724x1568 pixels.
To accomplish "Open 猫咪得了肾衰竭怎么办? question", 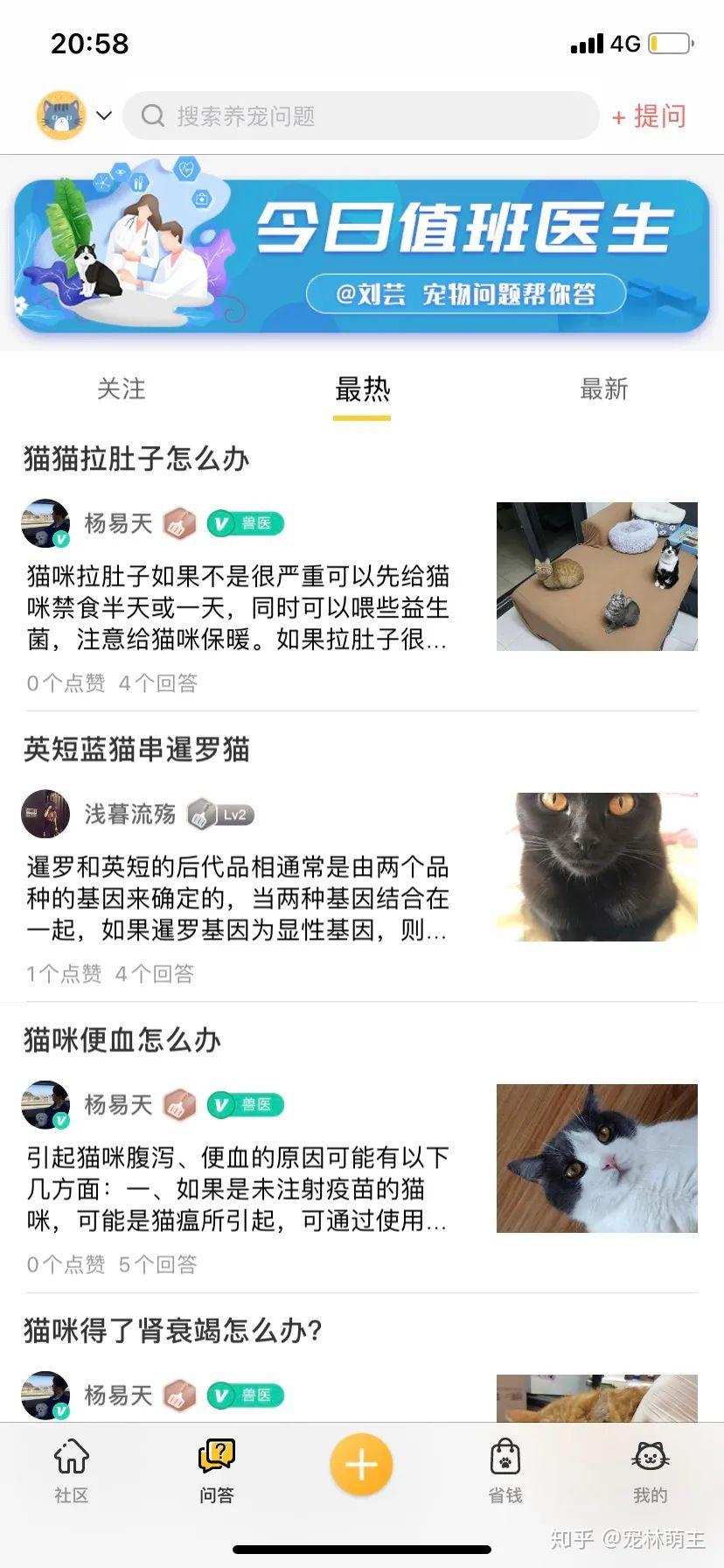I will tap(173, 1330).
